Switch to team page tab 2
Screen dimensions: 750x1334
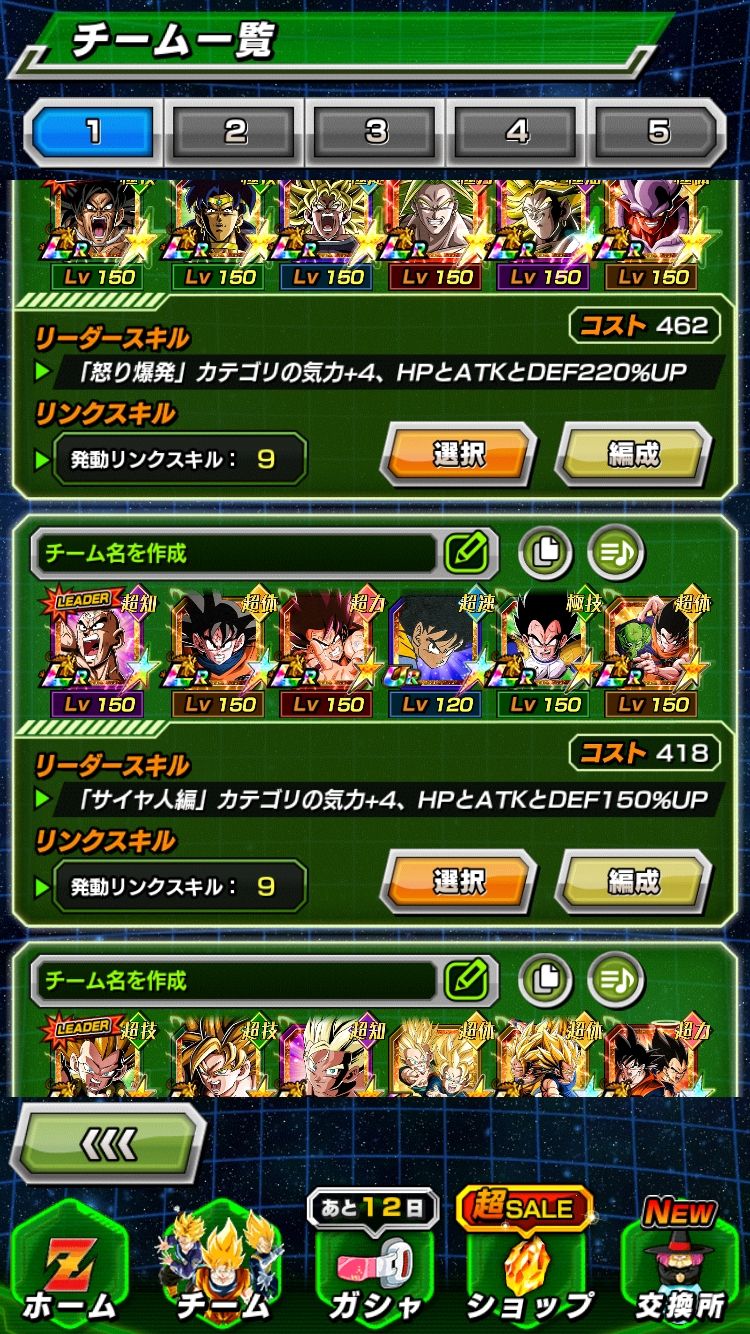tap(234, 132)
